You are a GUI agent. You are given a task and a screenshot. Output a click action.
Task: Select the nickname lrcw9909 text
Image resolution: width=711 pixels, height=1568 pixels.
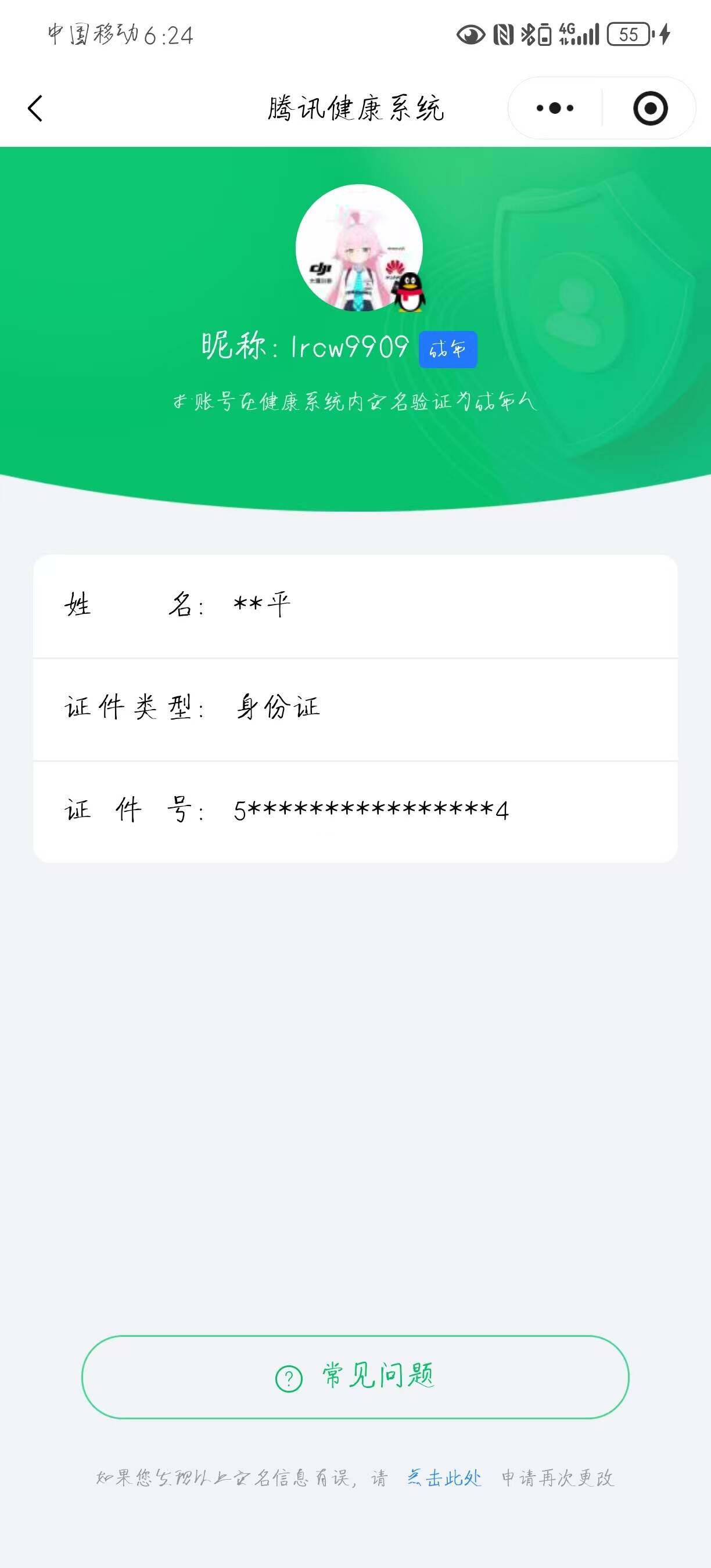pyautogui.click(x=347, y=347)
